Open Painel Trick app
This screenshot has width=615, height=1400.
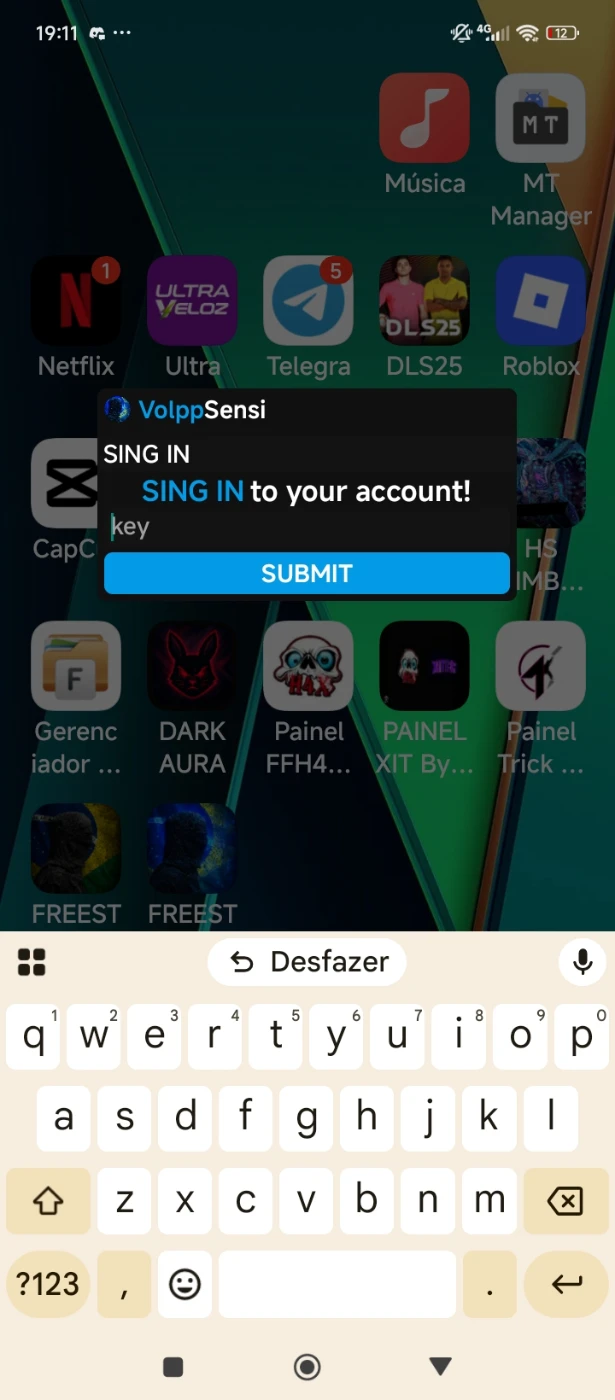point(540,666)
